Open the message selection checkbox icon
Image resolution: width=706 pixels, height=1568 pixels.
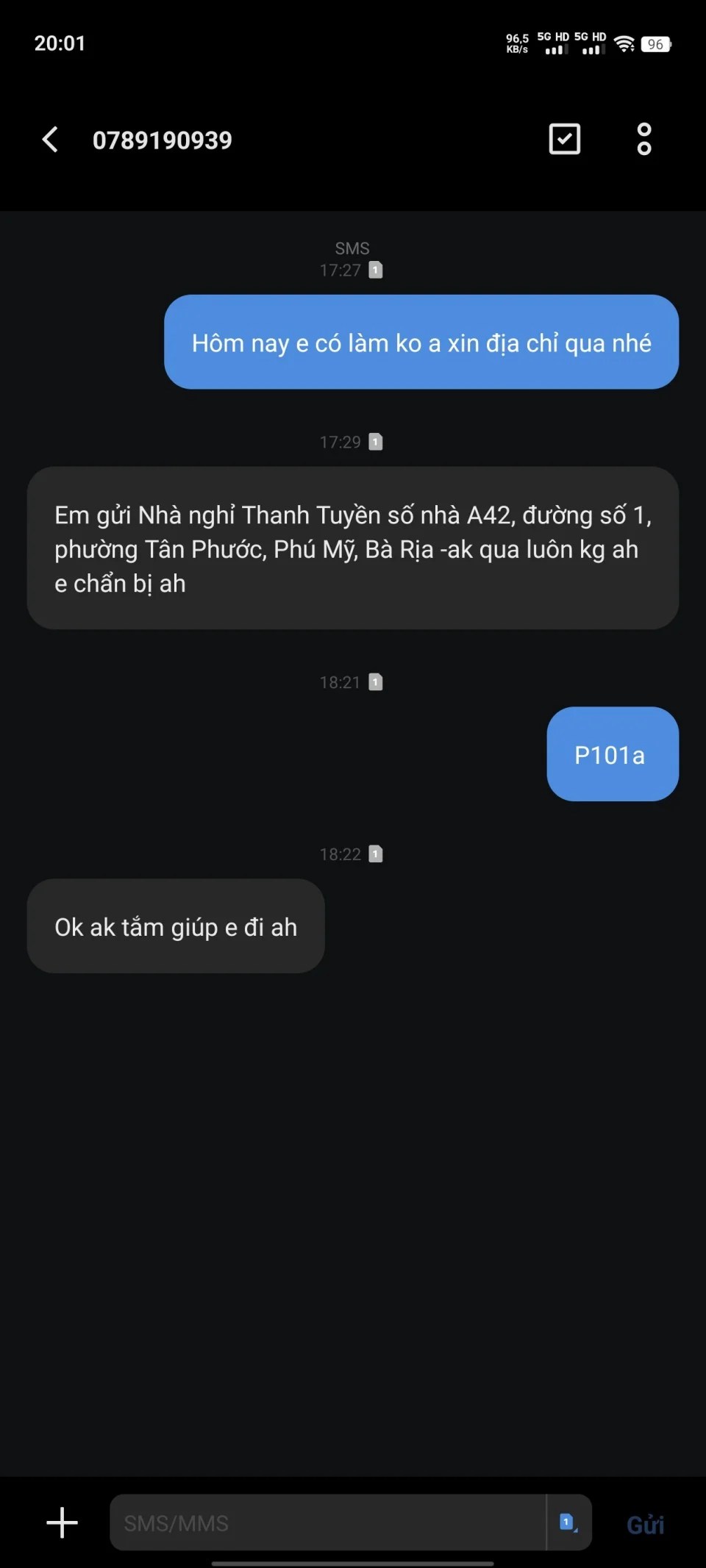[x=564, y=139]
